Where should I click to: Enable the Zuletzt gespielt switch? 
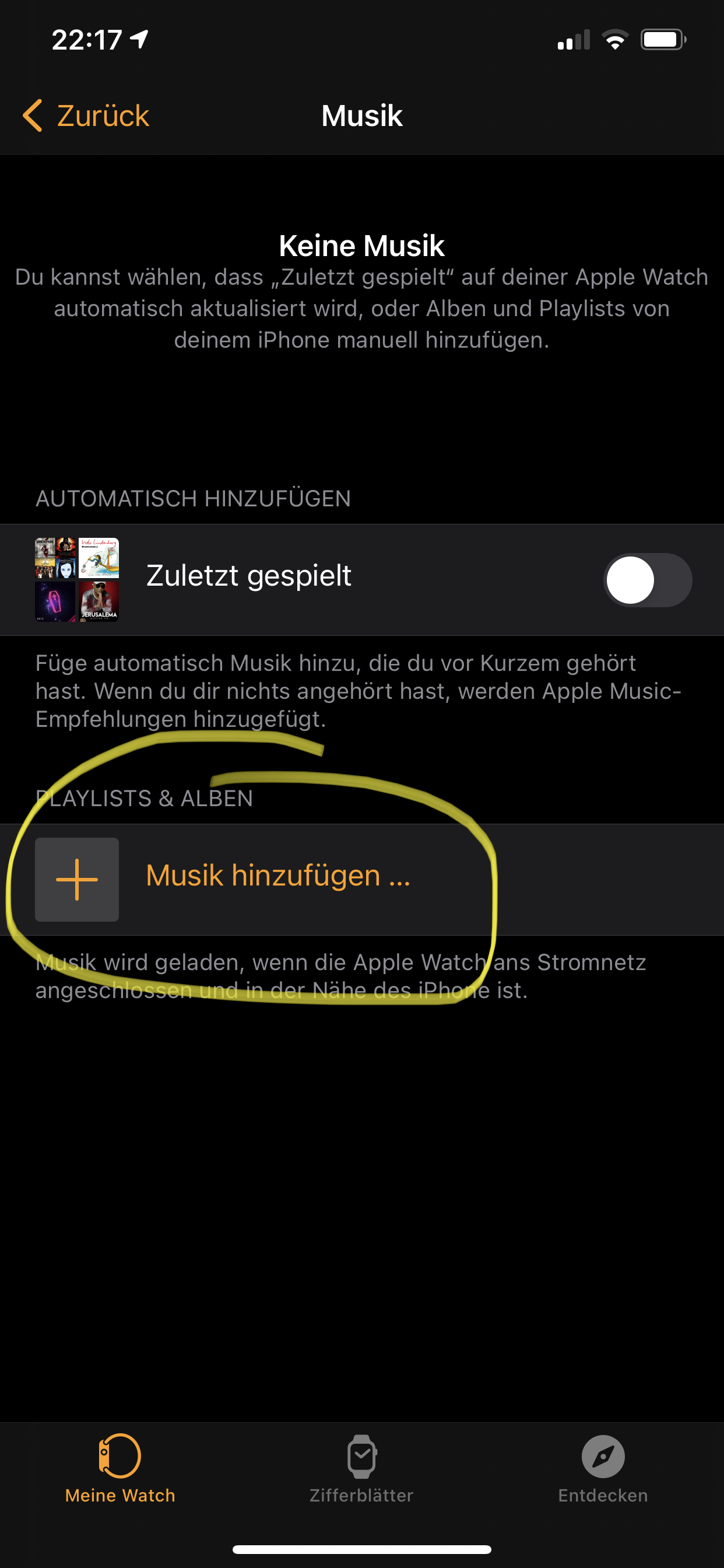click(646, 580)
